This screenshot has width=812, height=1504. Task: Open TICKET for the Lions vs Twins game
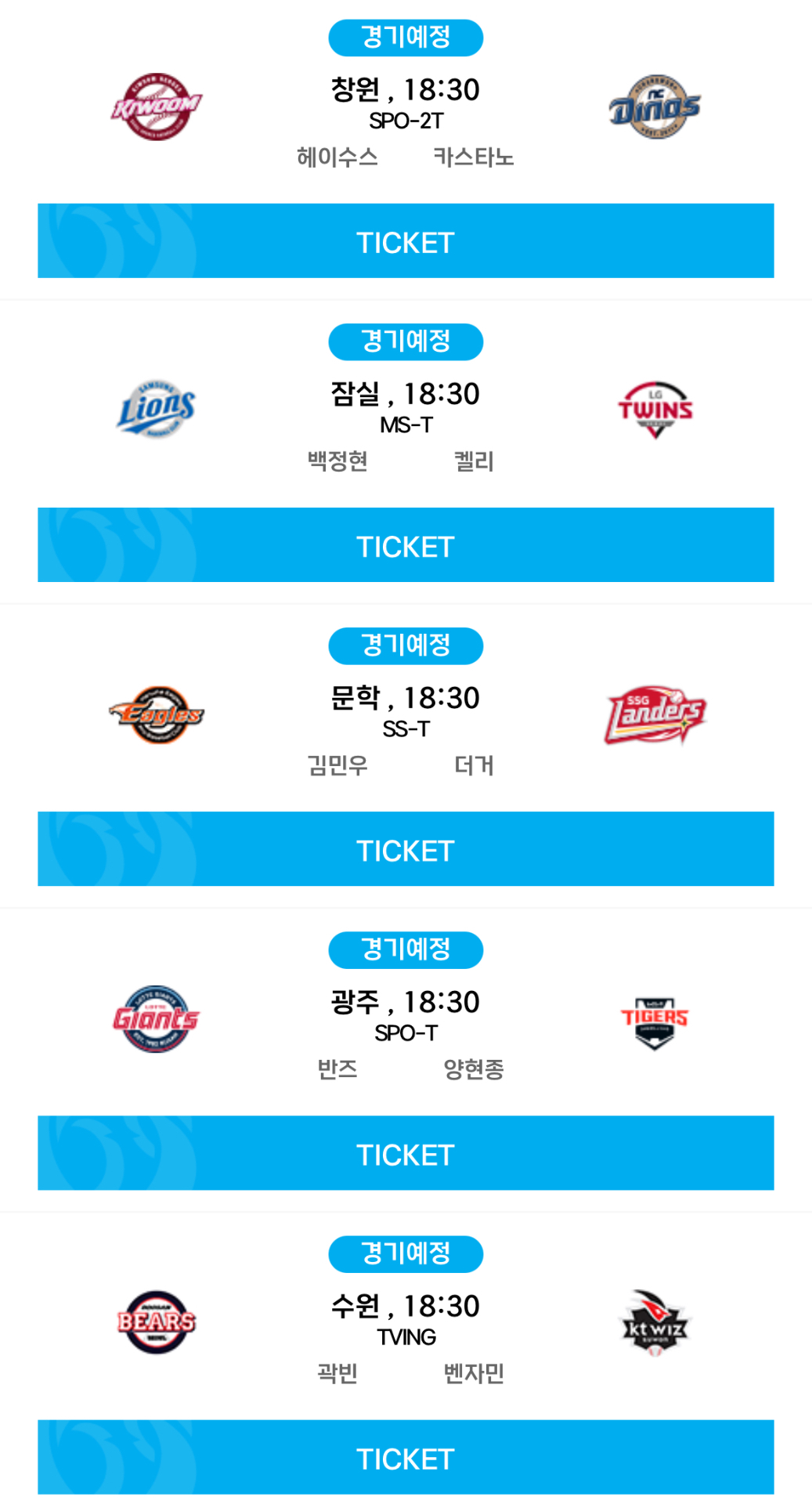pyautogui.click(x=406, y=545)
